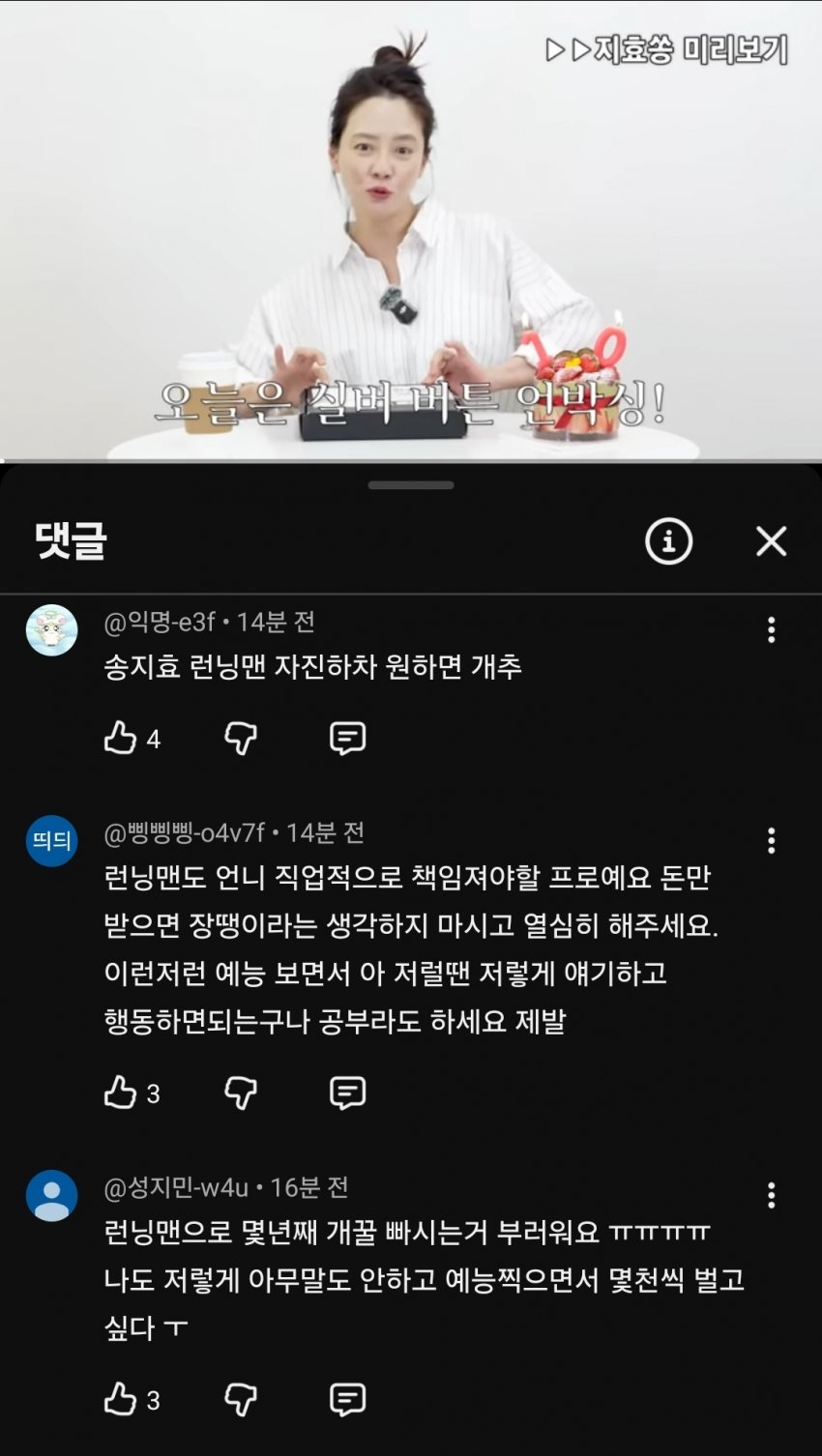Open the profile avatar of @성지민-w4u

pyautogui.click(x=51, y=1196)
